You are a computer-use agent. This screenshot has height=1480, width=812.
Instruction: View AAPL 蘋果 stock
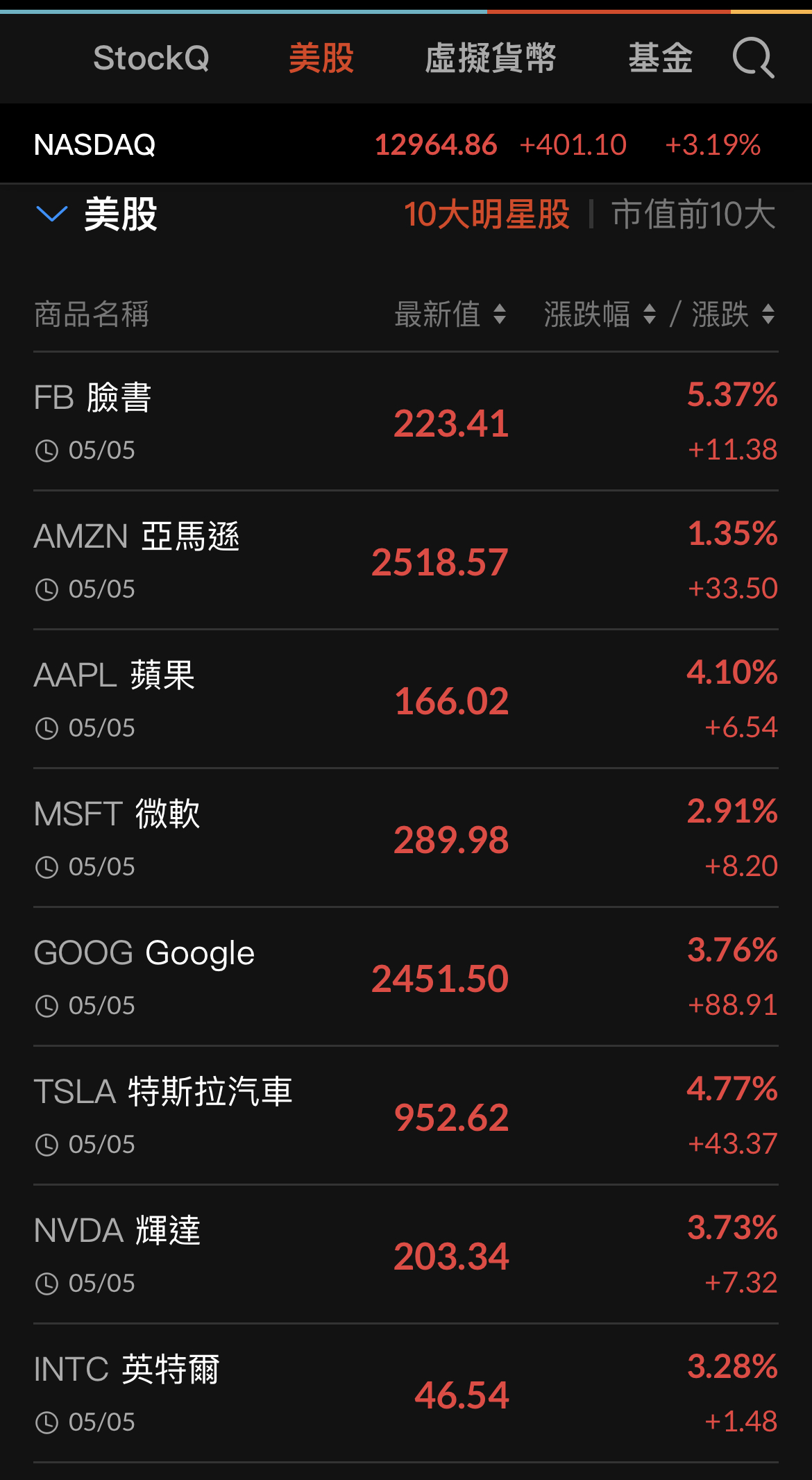click(x=406, y=700)
